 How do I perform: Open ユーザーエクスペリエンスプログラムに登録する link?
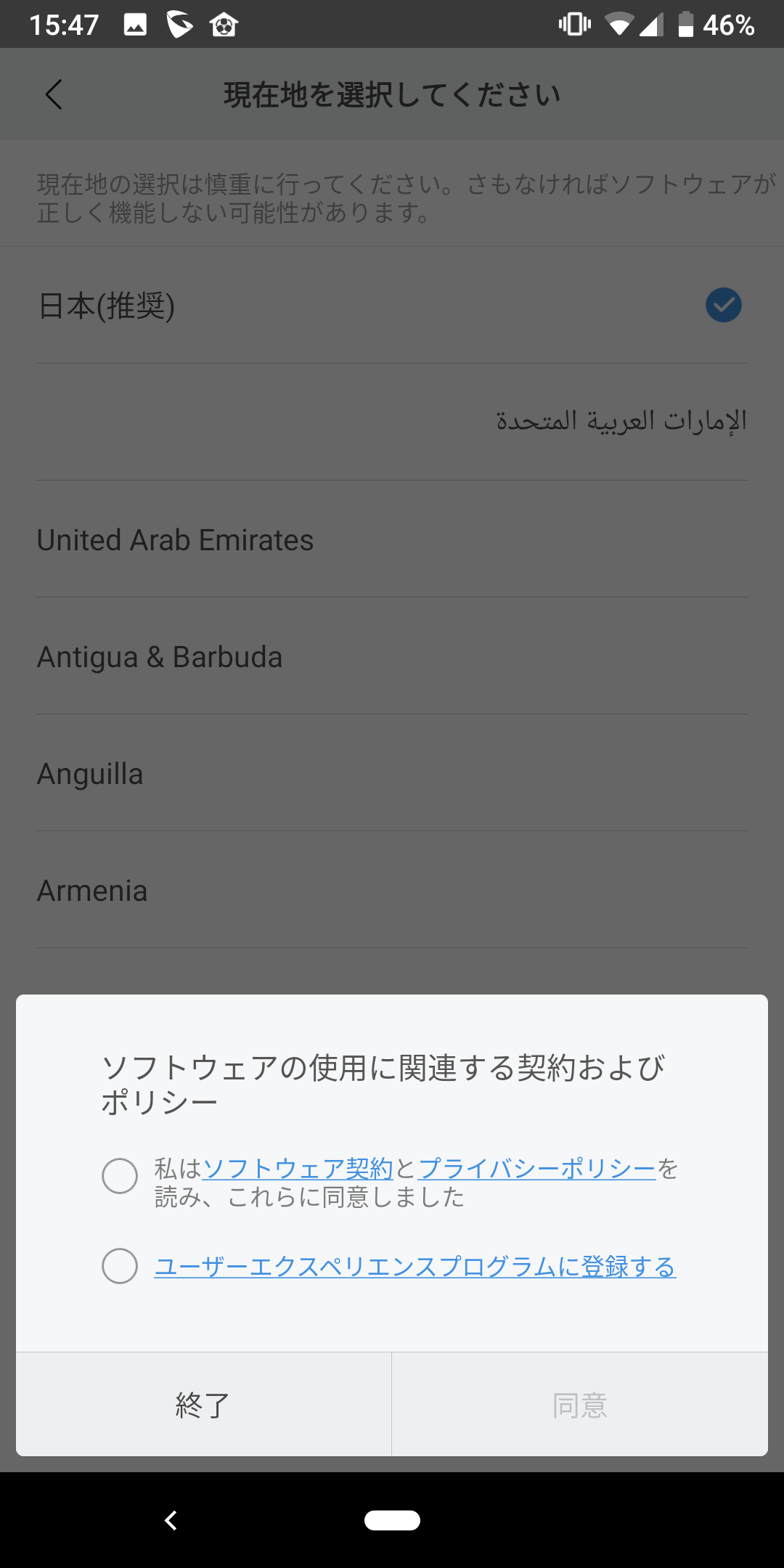[415, 1267]
